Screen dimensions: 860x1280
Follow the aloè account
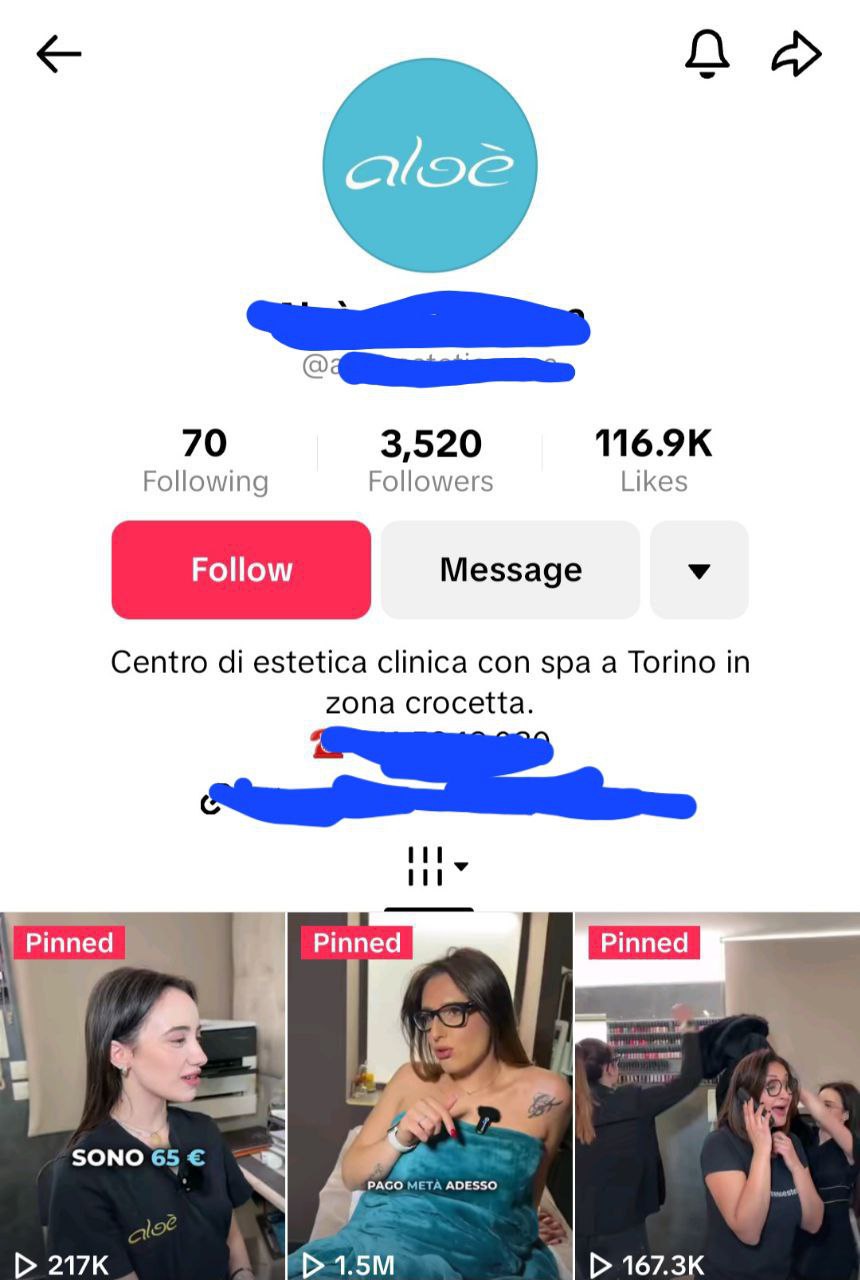point(241,570)
